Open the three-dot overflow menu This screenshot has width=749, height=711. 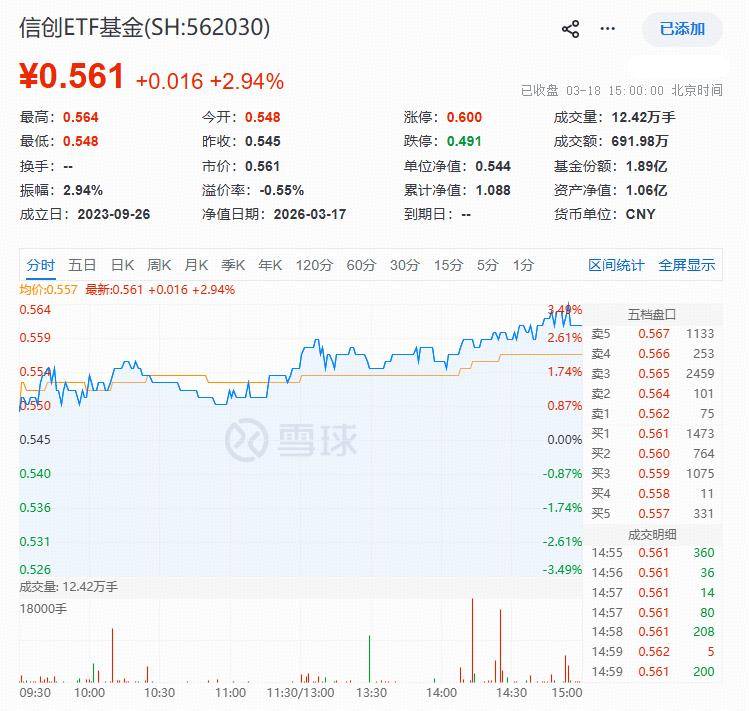pos(608,29)
